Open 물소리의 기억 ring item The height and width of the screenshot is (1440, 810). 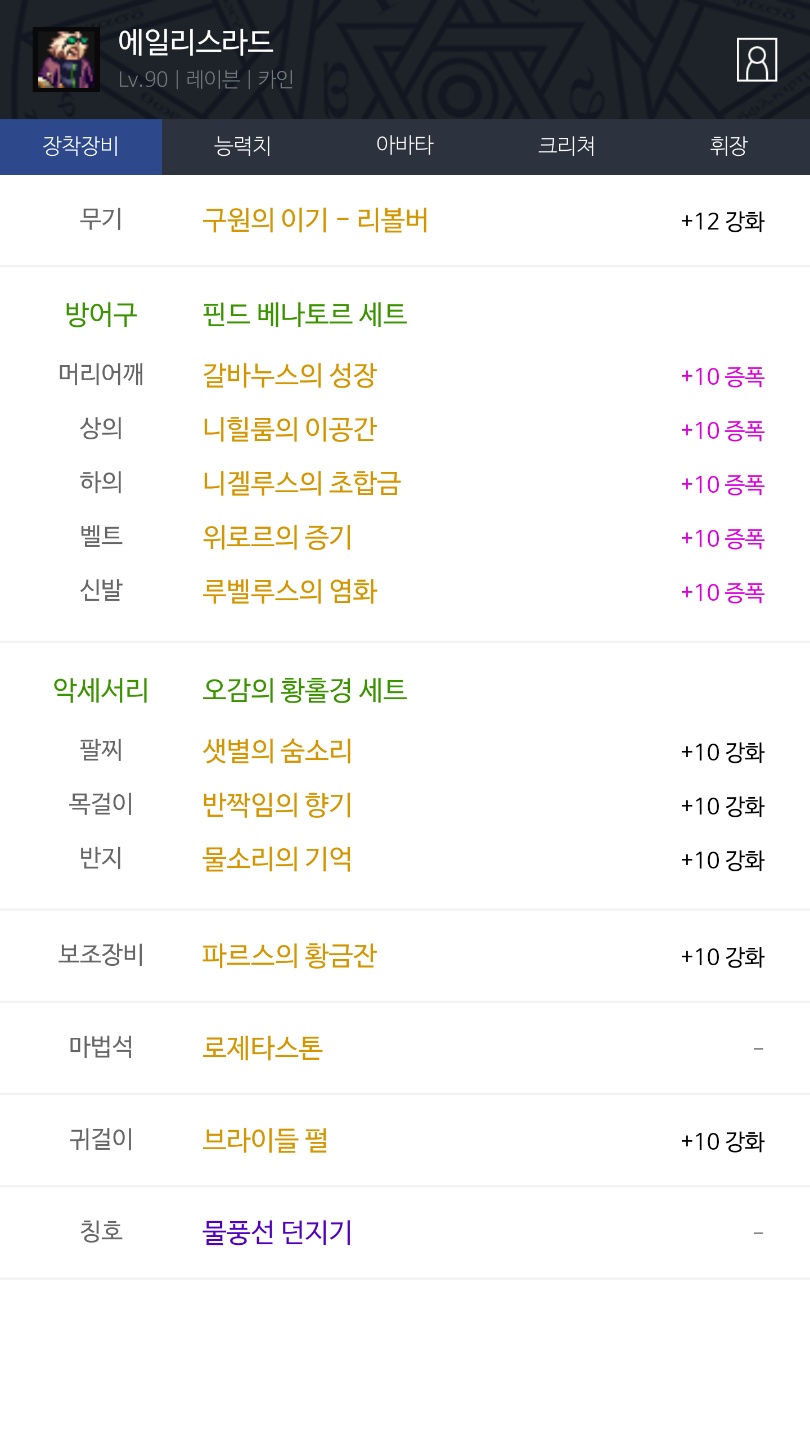277,859
